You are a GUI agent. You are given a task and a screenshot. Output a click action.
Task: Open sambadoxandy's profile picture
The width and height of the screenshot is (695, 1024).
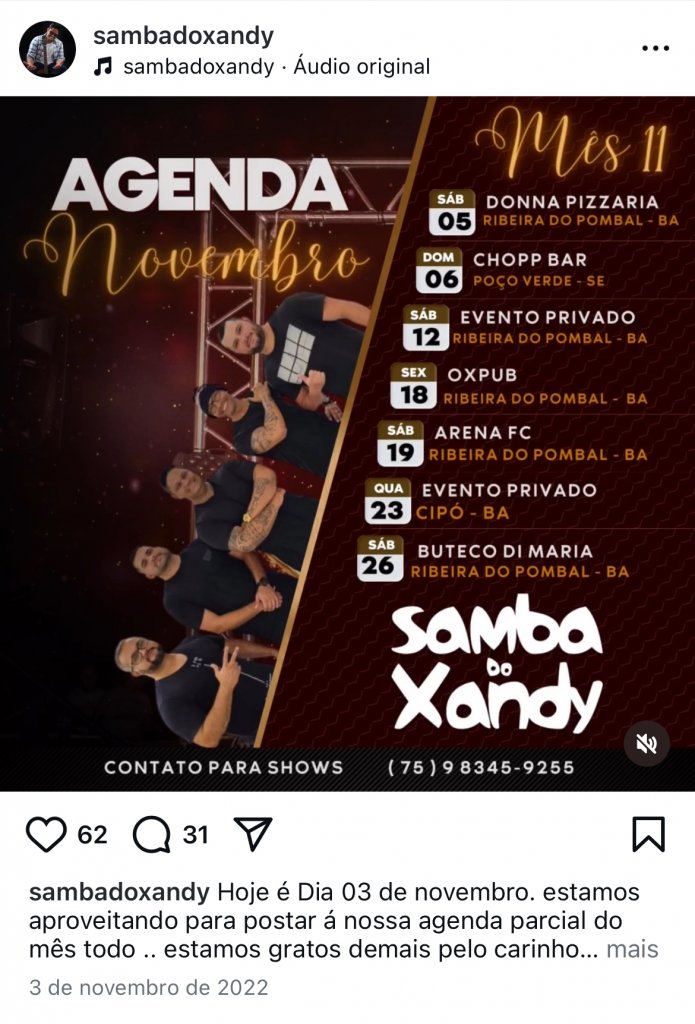click(x=47, y=49)
